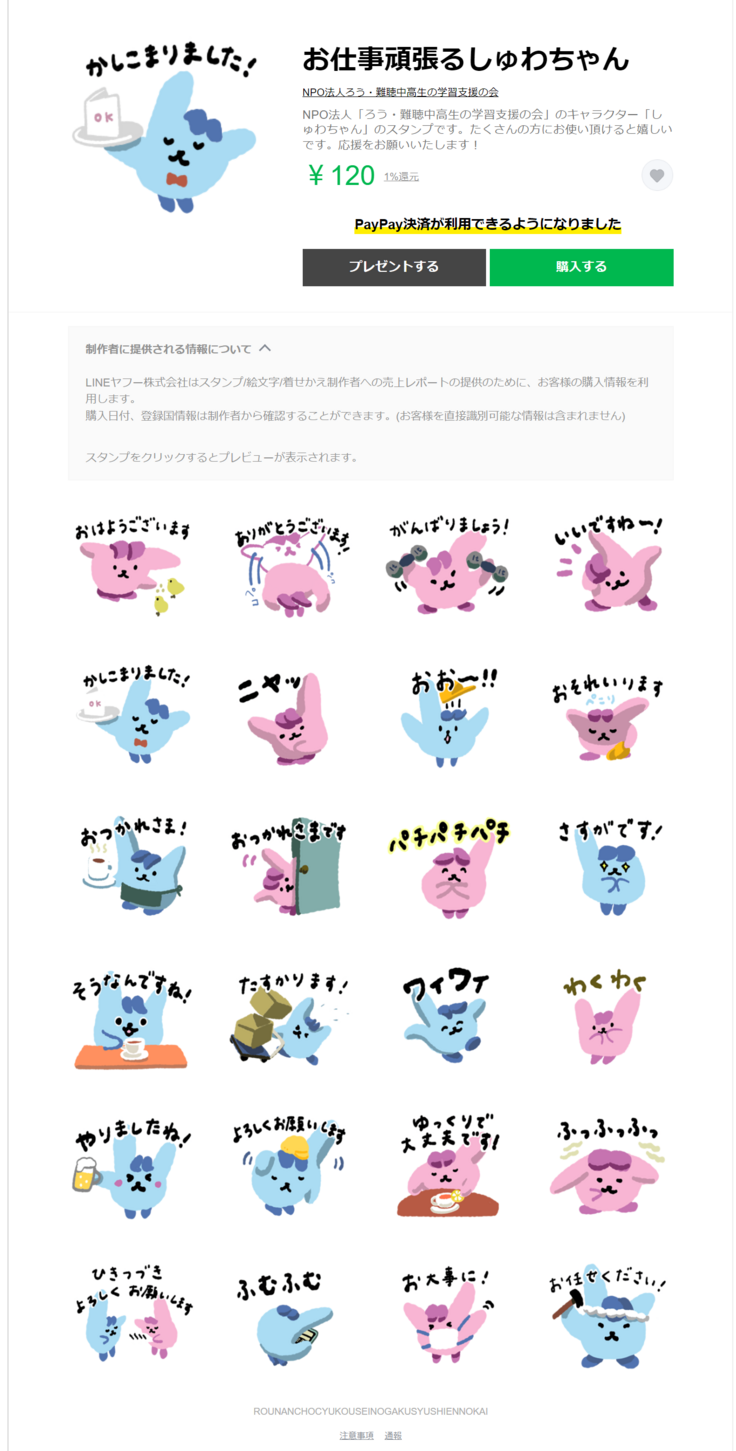Preview the ニヤッ sticker

tap(290, 717)
